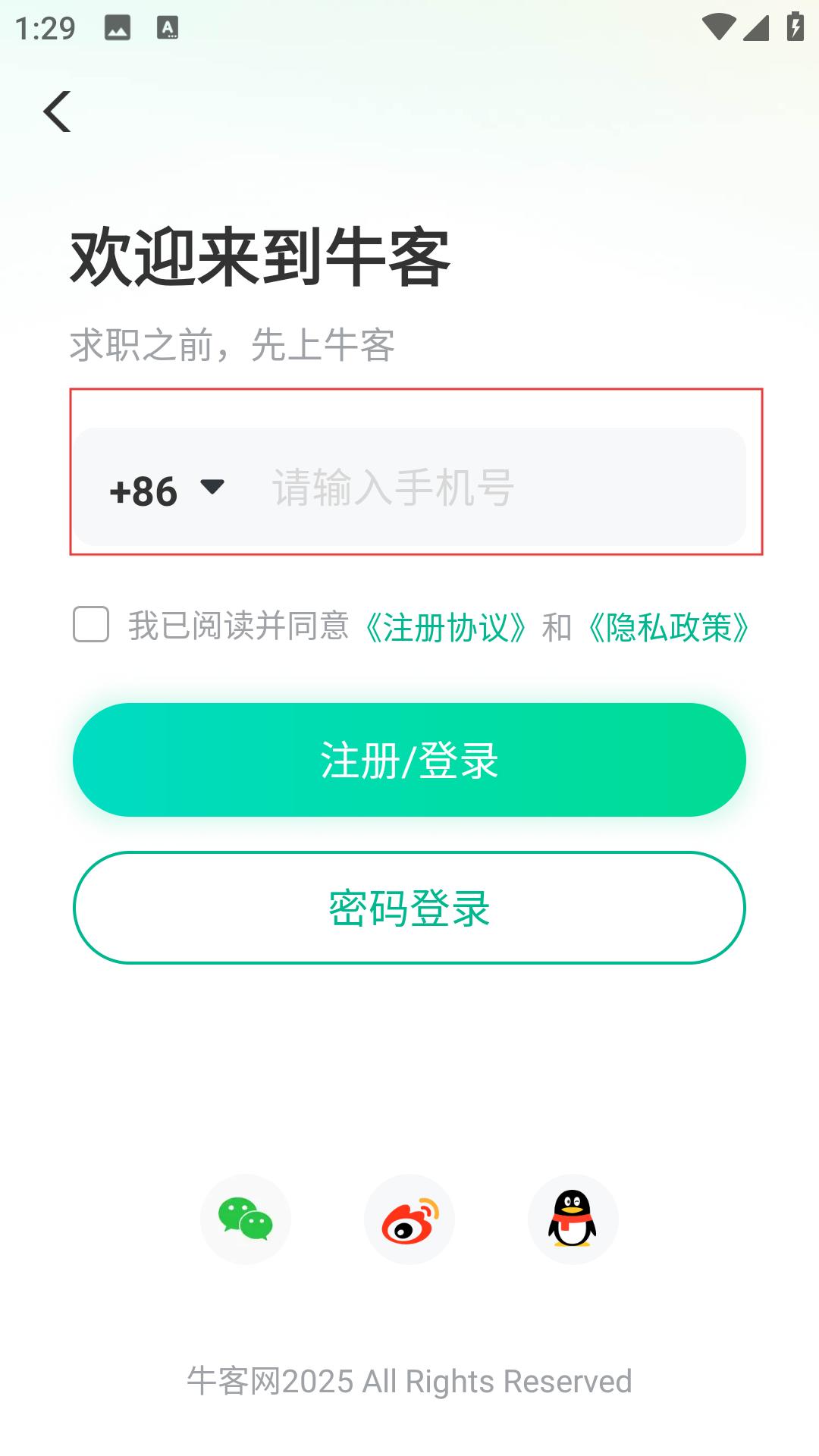Check the agreement checkbox
This screenshot has width=819, height=1456.
91,624
